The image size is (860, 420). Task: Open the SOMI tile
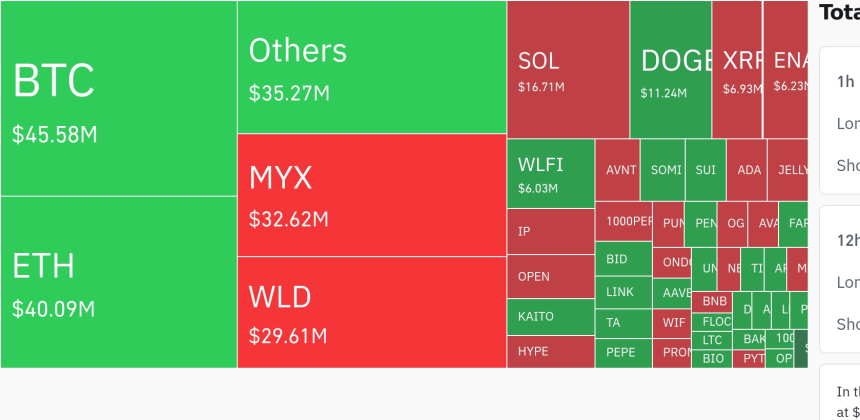point(662,170)
